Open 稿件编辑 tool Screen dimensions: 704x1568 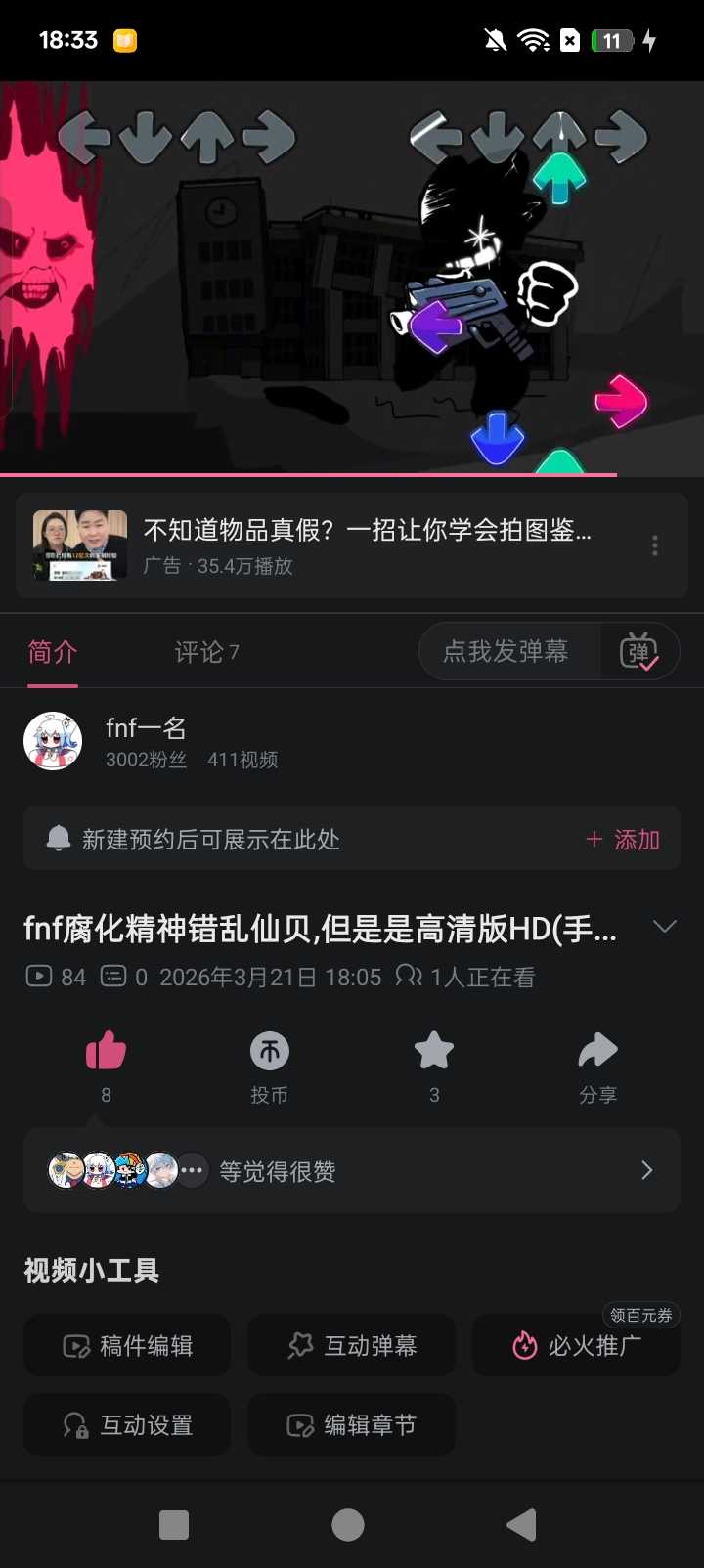coord(127,1346)
